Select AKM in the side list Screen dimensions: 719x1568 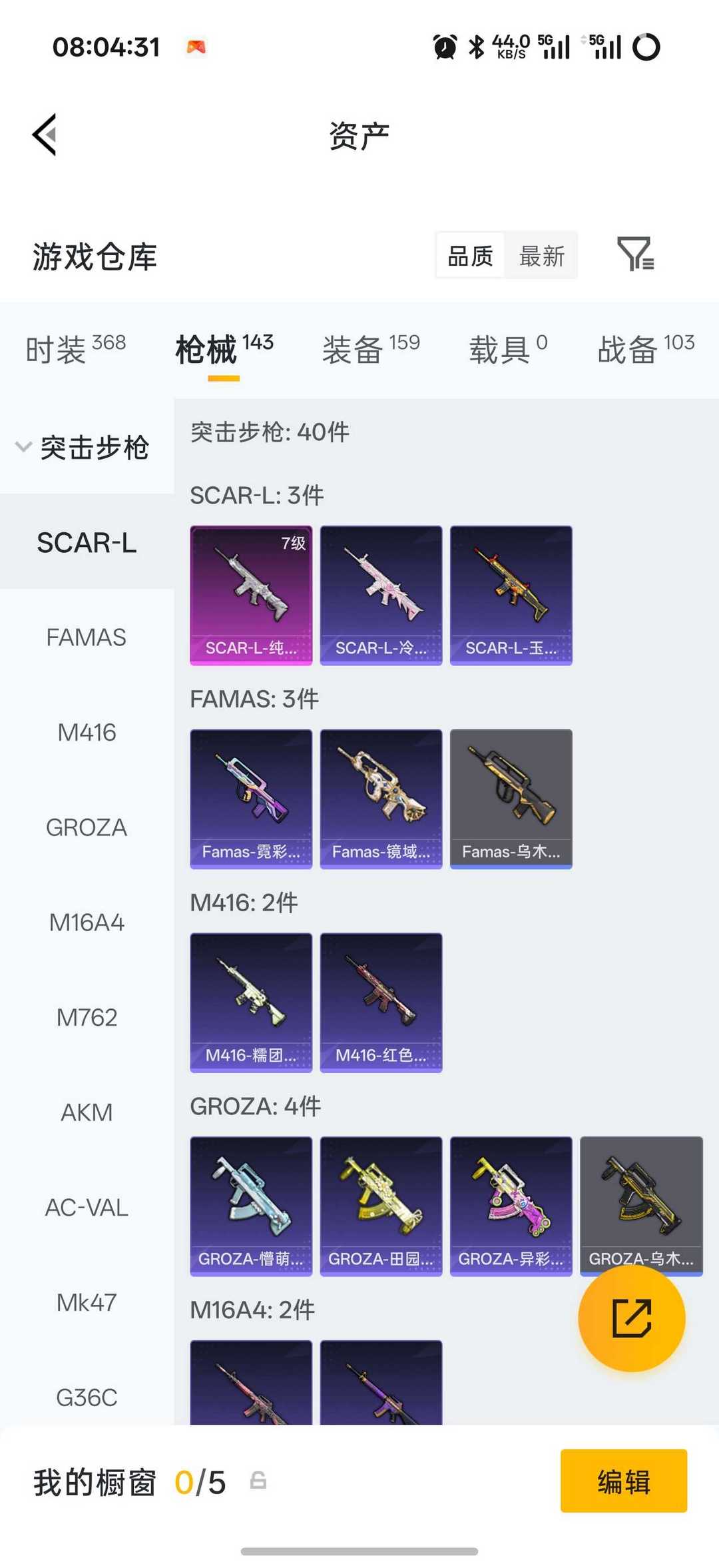(87, 1112)
